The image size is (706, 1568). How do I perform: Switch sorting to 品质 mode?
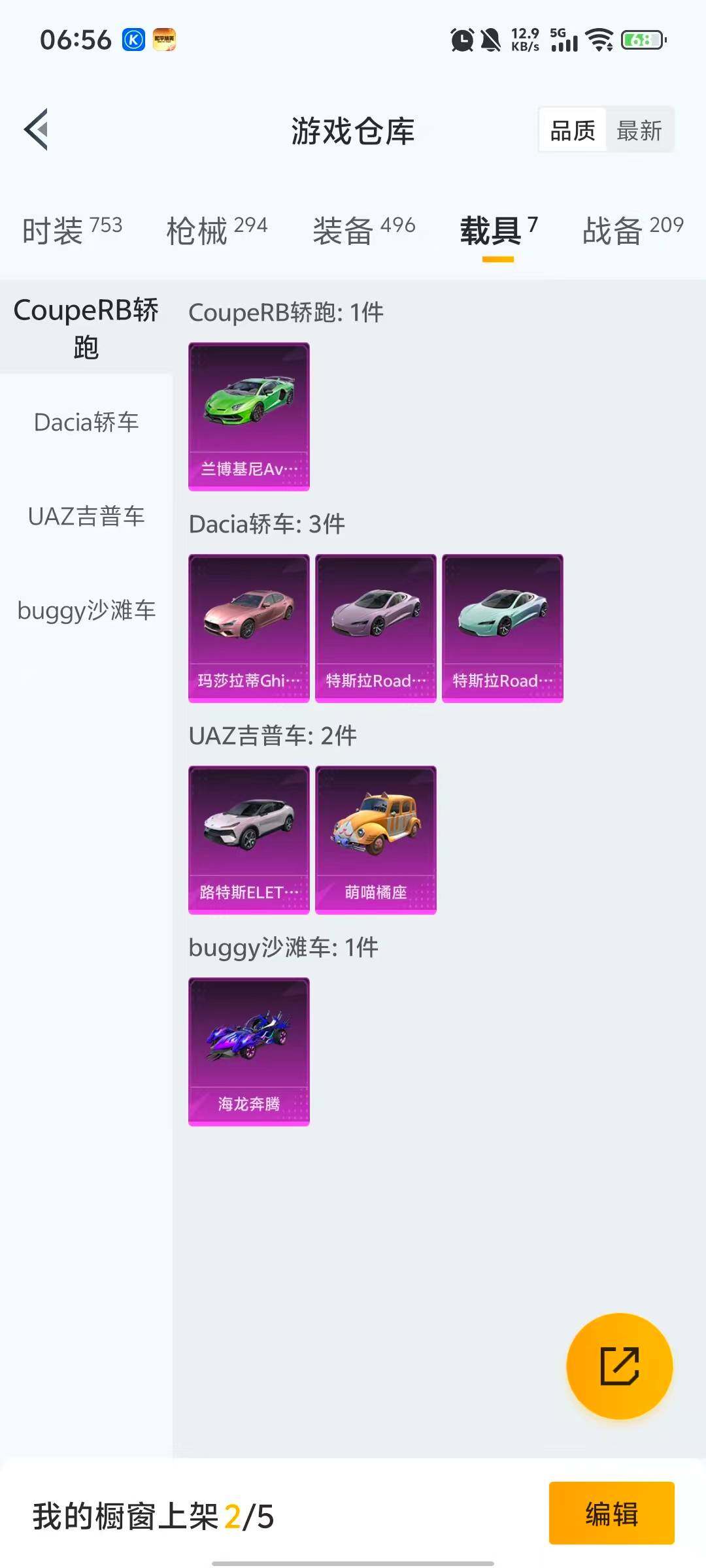click(x=572, y=129)
